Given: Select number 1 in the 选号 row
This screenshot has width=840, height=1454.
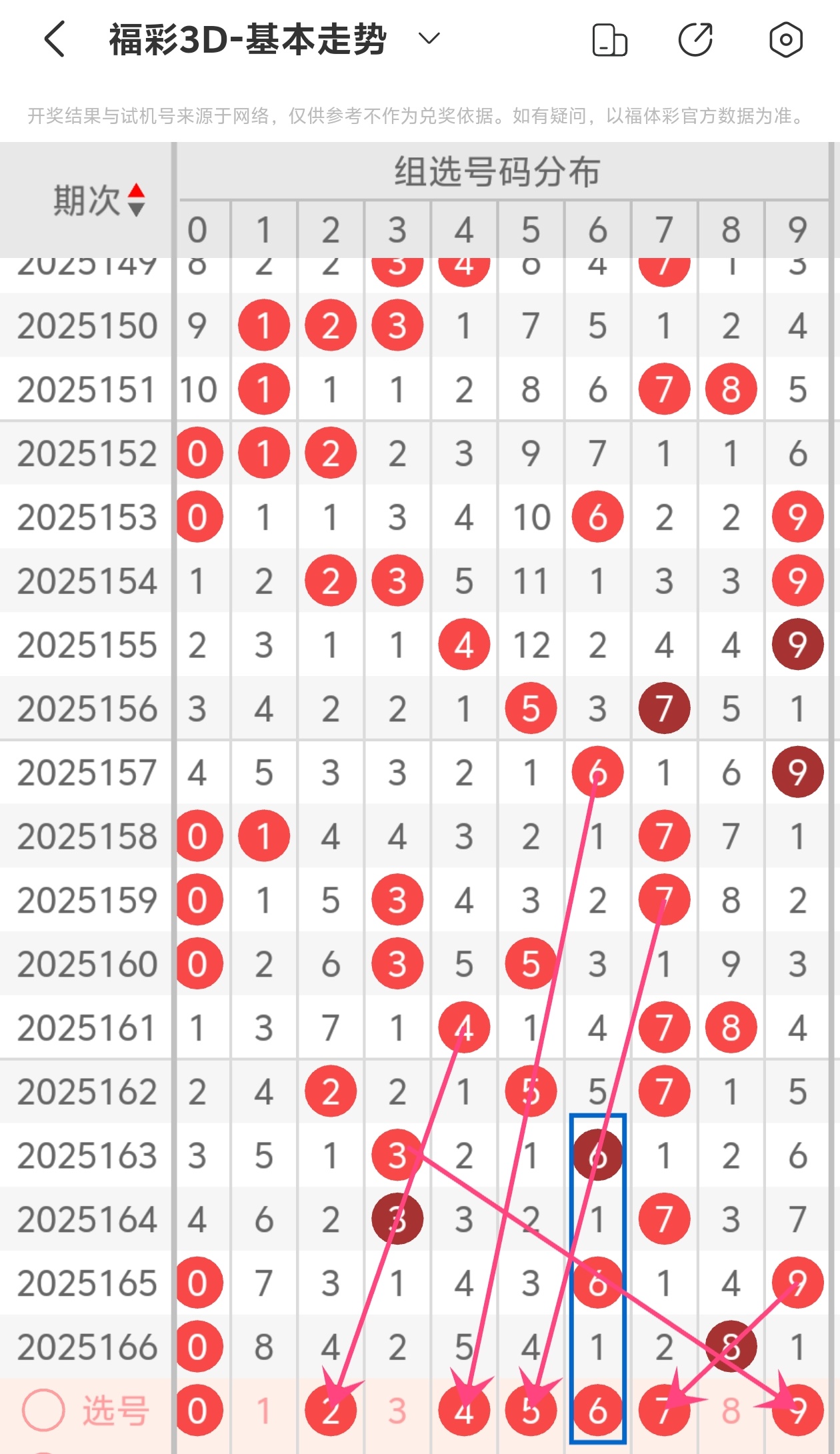Looking at the screenshot, I should pyautogui.click(x=264, y=1411).
